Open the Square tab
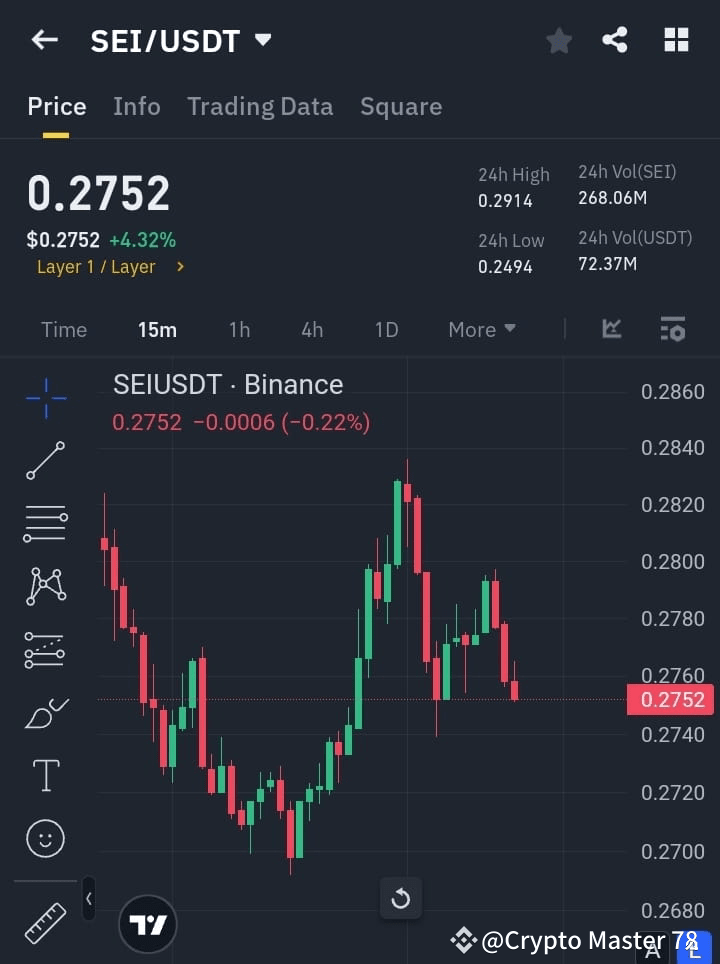Viewport: 720px width, 964px height. (x=401, y=106)
